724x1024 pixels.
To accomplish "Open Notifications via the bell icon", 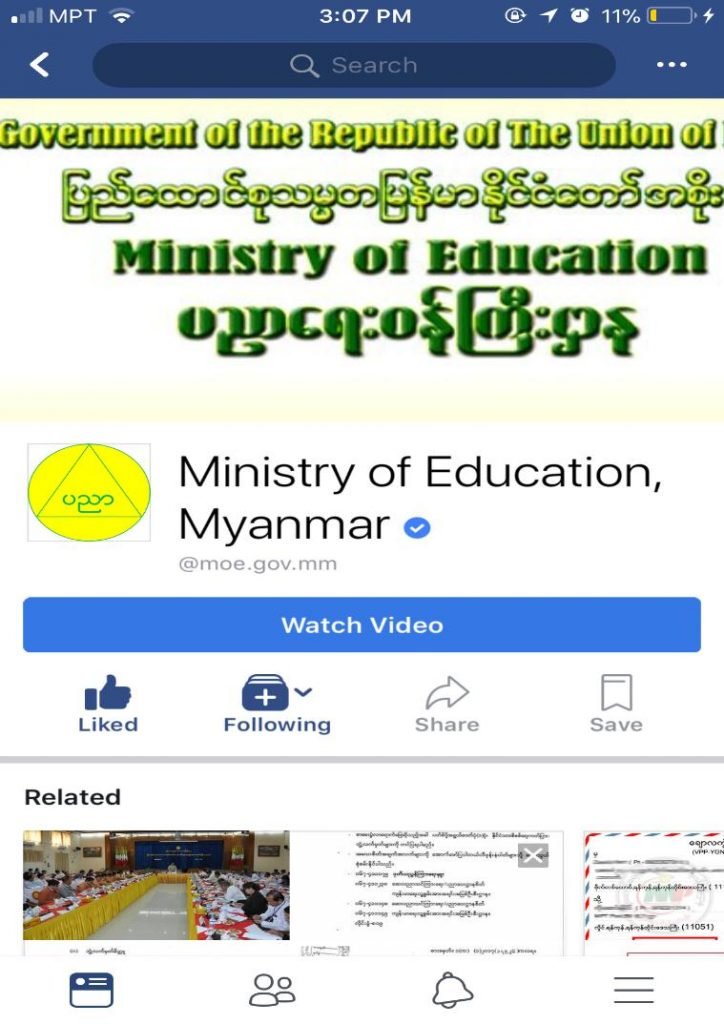I will [452, 988].
